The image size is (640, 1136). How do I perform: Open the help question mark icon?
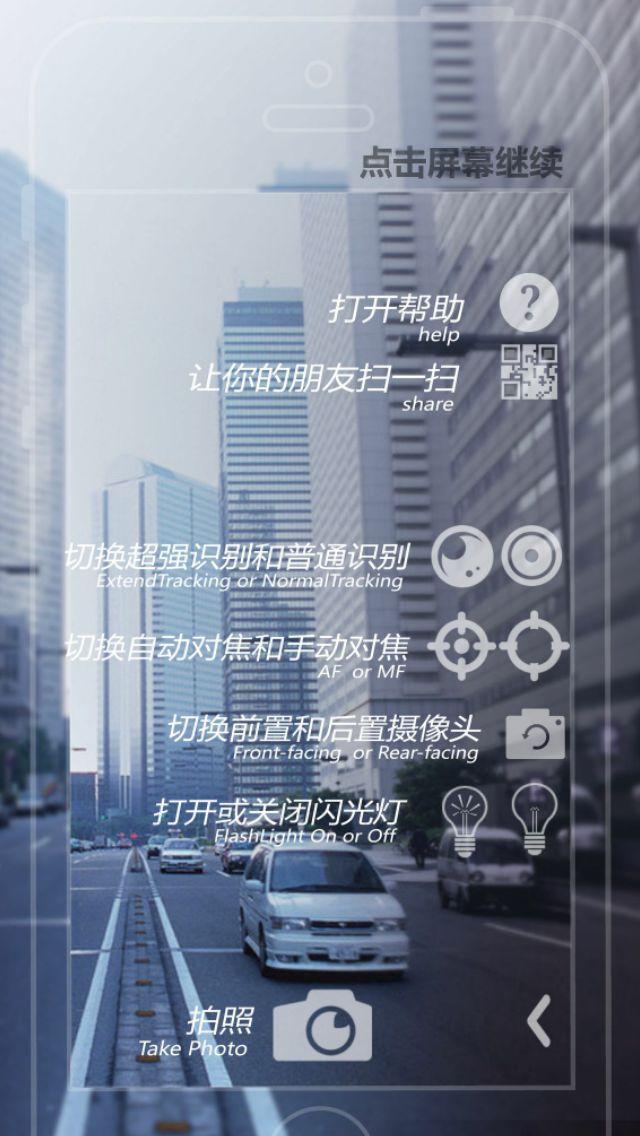pyautogui.click(x=529, y=302)
